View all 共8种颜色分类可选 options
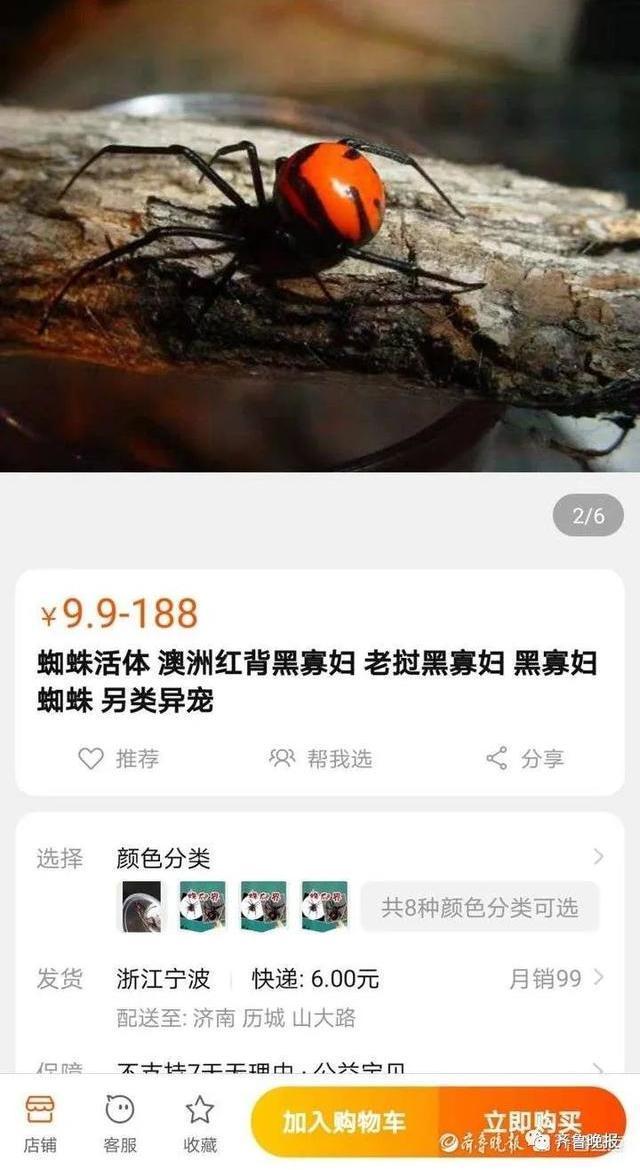This screenshot has width=640, height=1170. point(480,907)
